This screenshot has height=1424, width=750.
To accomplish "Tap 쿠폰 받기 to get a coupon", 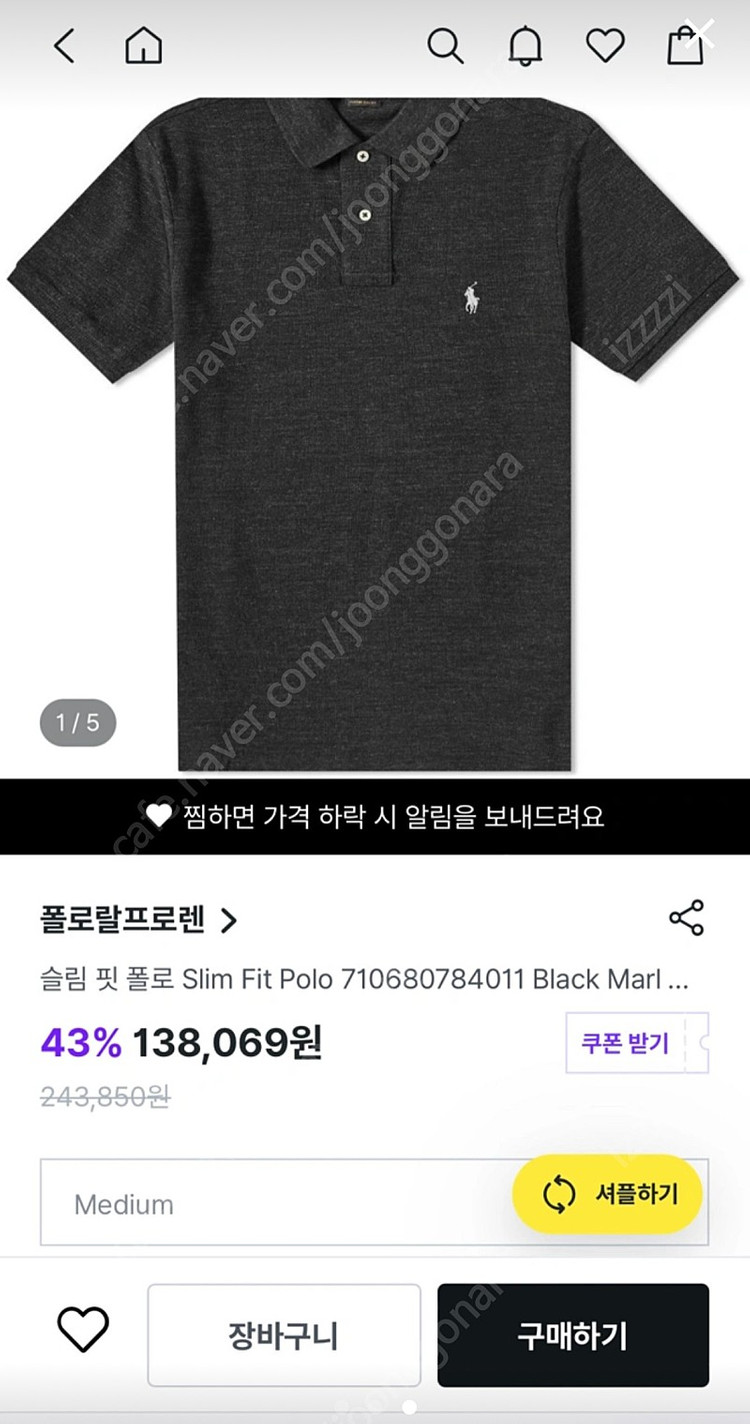I will (x=636, y=1041).
